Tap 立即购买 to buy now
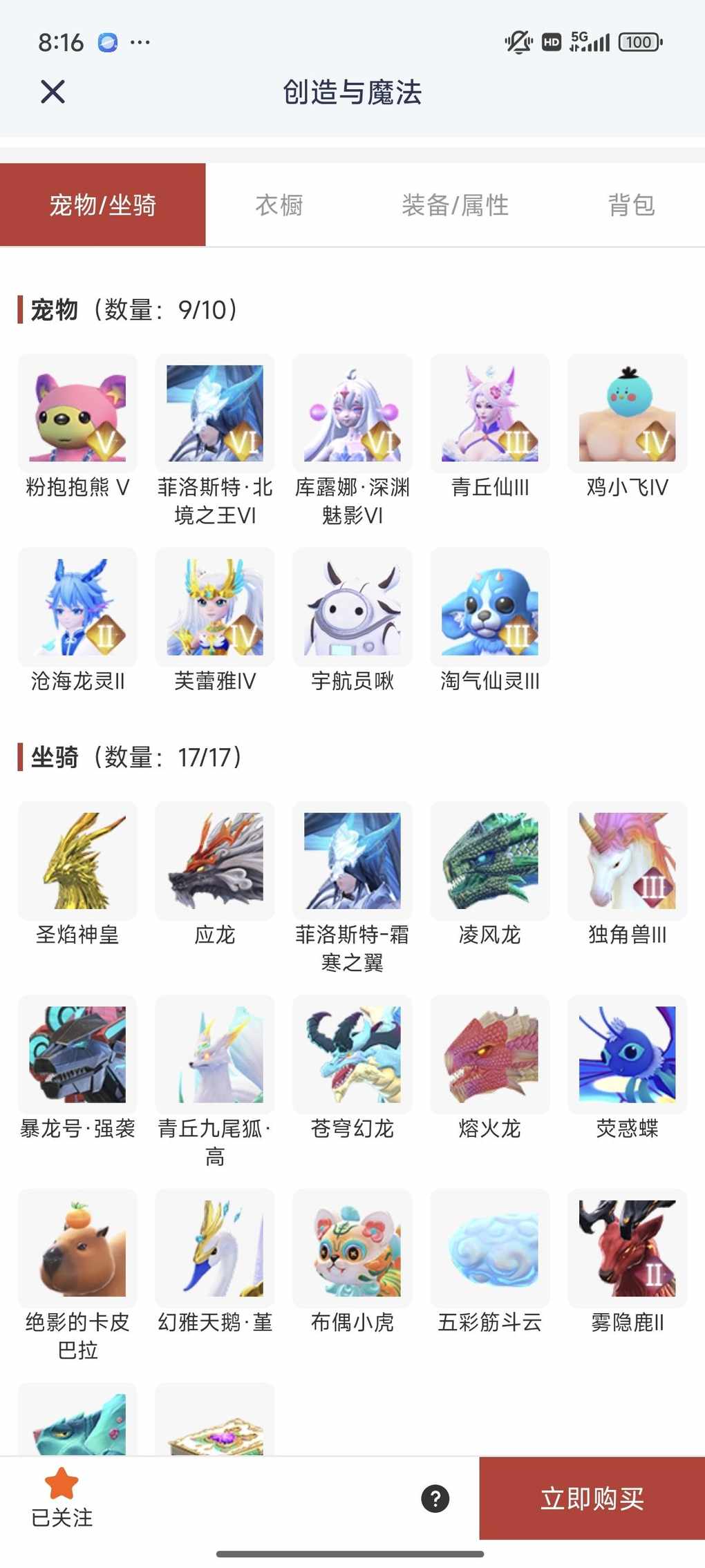 tap(592, 1498)
